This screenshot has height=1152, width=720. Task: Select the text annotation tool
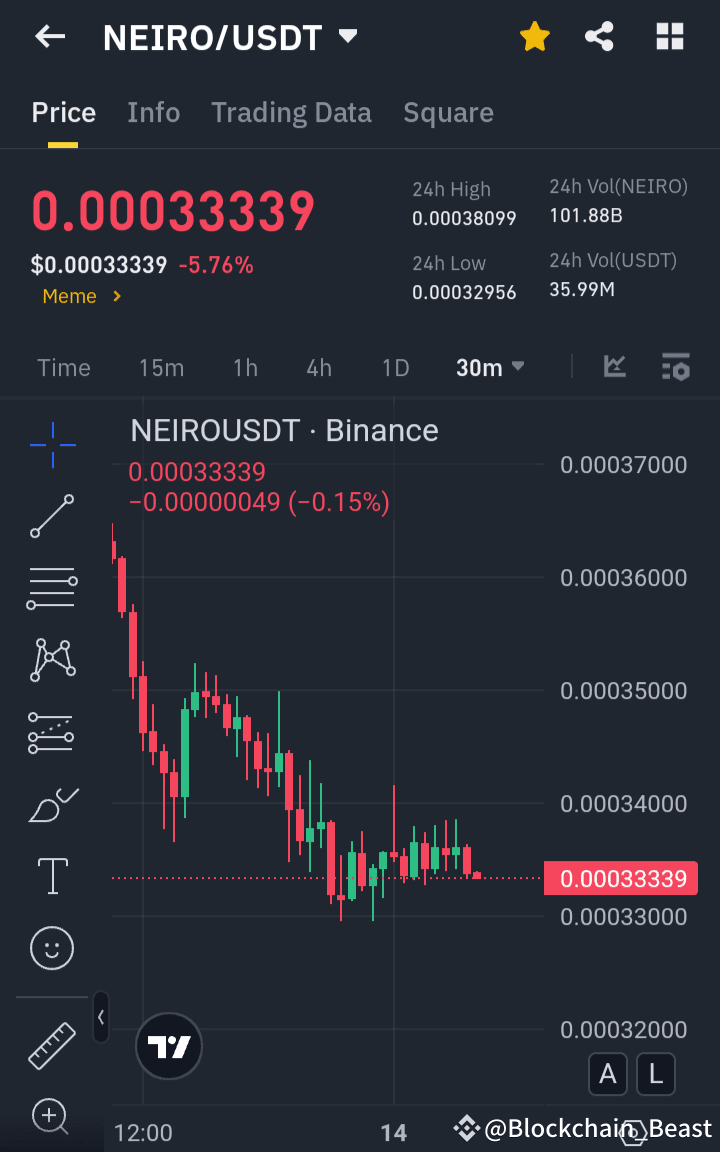[51, 876]
